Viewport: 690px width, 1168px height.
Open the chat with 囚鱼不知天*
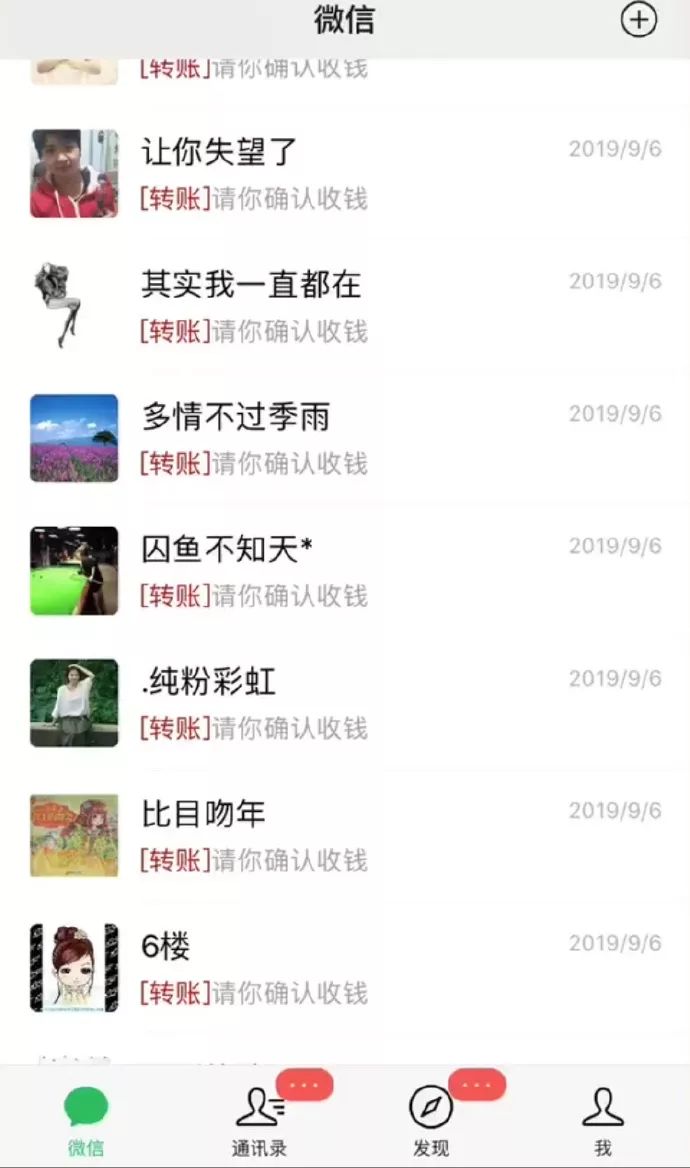click(x=345, y=571)
